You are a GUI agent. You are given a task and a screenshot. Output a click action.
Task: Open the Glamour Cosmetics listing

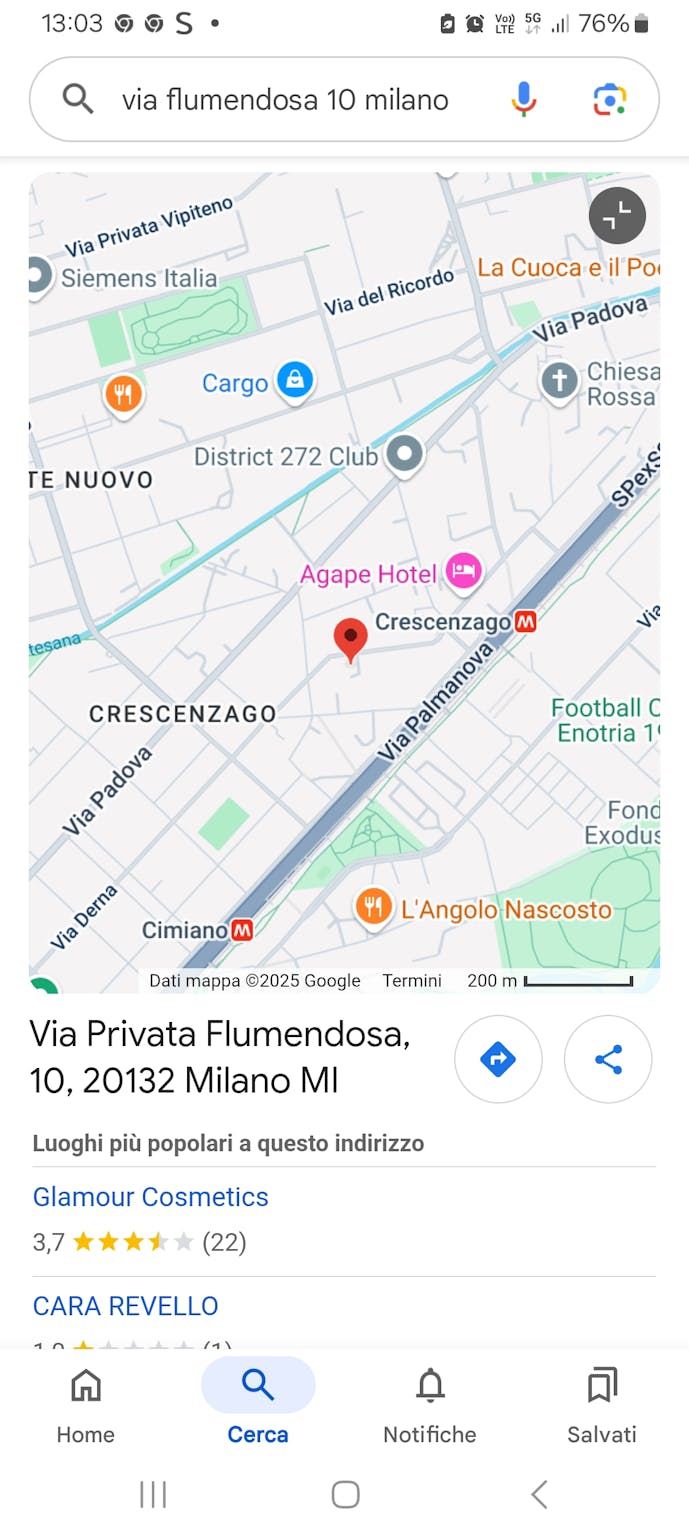tap(151, 1197)
